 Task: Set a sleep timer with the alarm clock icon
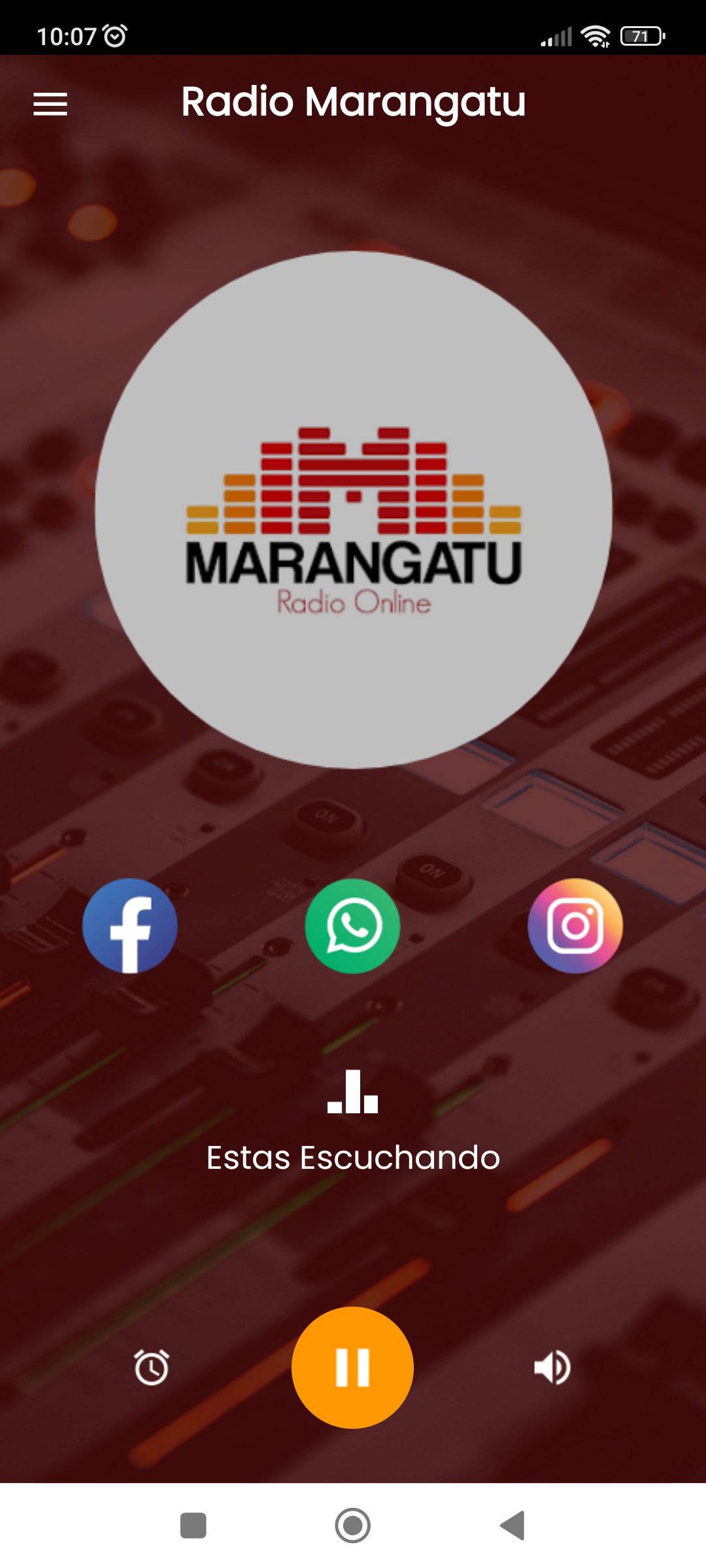click(152, 1366)
